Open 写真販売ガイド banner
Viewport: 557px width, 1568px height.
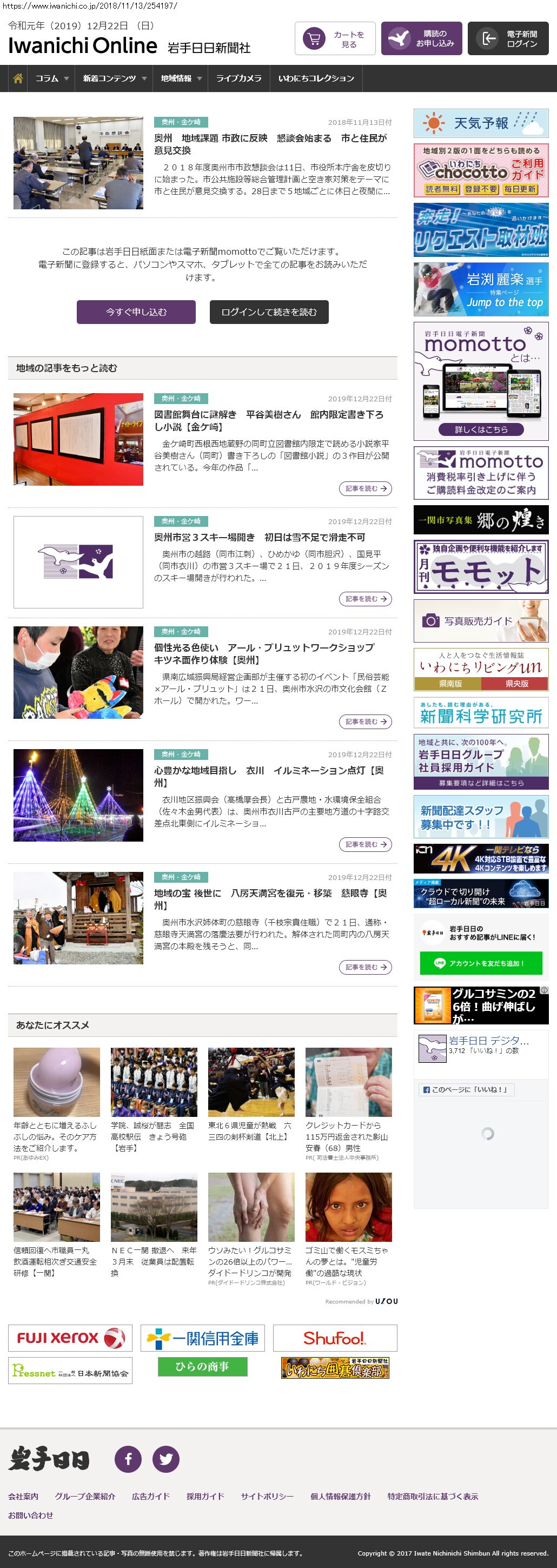481,621
